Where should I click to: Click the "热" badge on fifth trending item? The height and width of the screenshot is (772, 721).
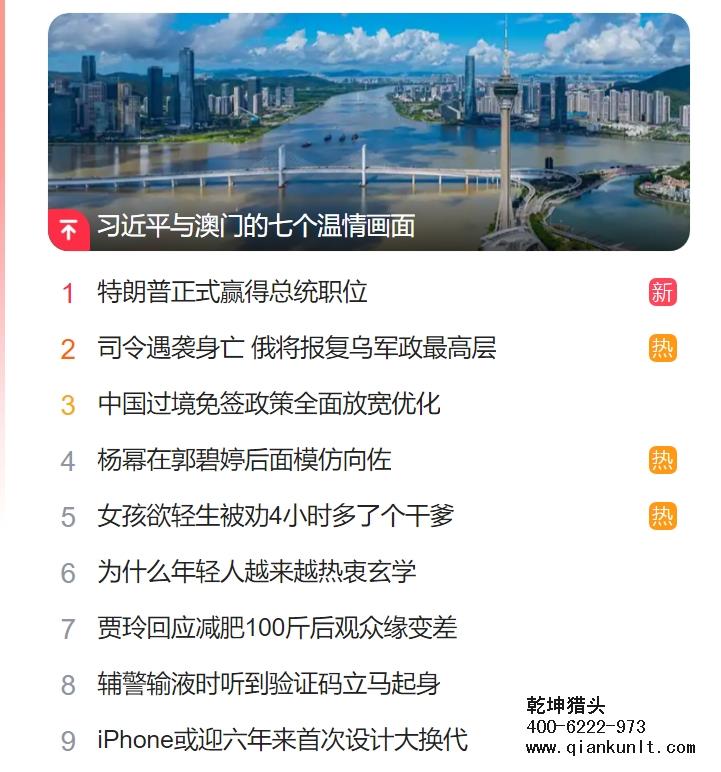tap(661, 517)
